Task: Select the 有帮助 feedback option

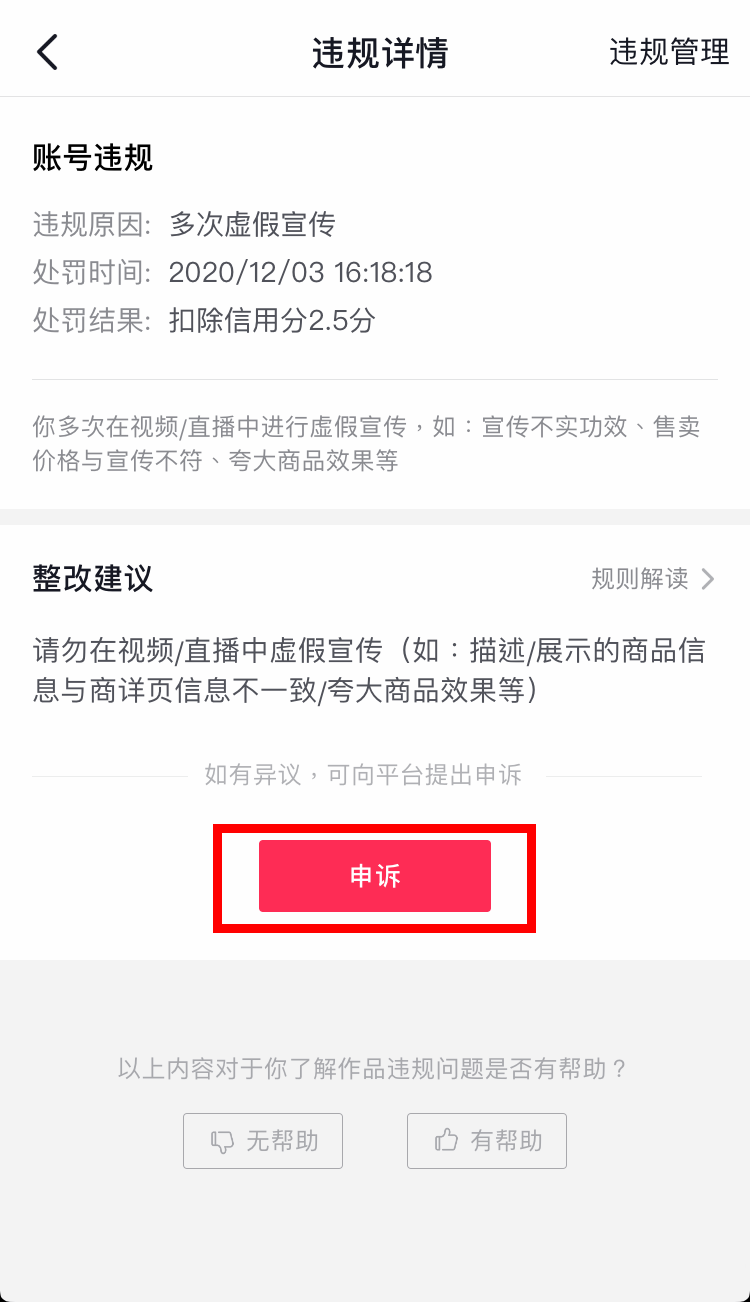Action: (x=486, y=1140)
